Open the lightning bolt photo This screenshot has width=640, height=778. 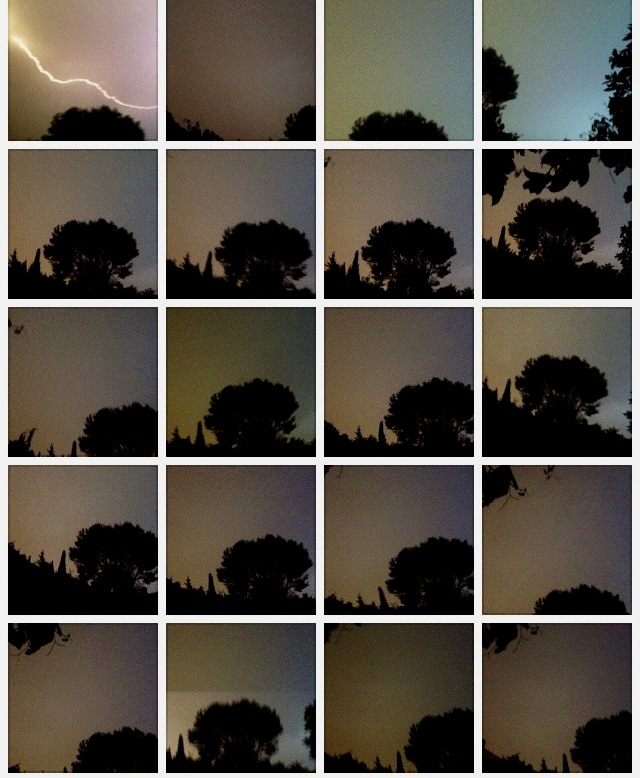click(x=82, y=69)
